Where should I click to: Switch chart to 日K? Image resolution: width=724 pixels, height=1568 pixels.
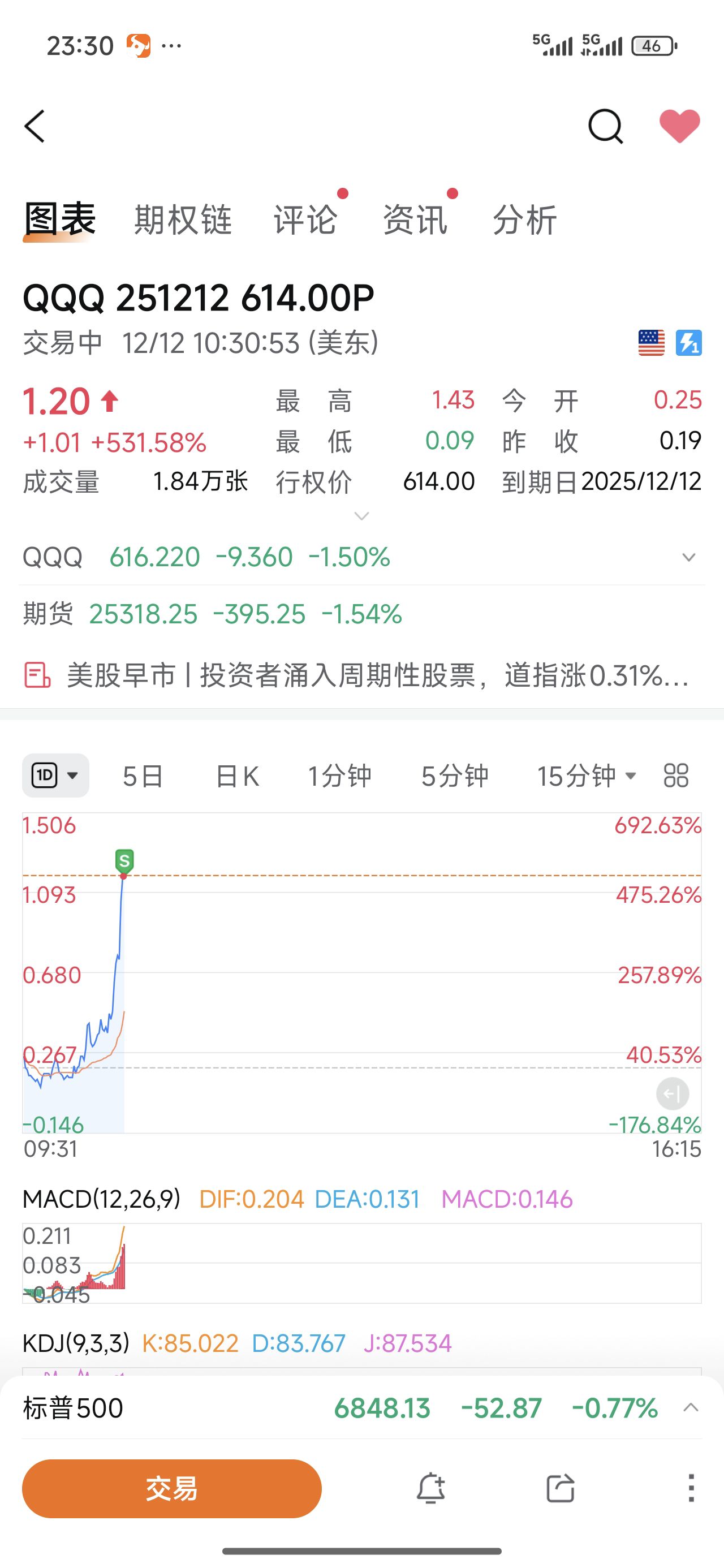(x=238, y=776)
